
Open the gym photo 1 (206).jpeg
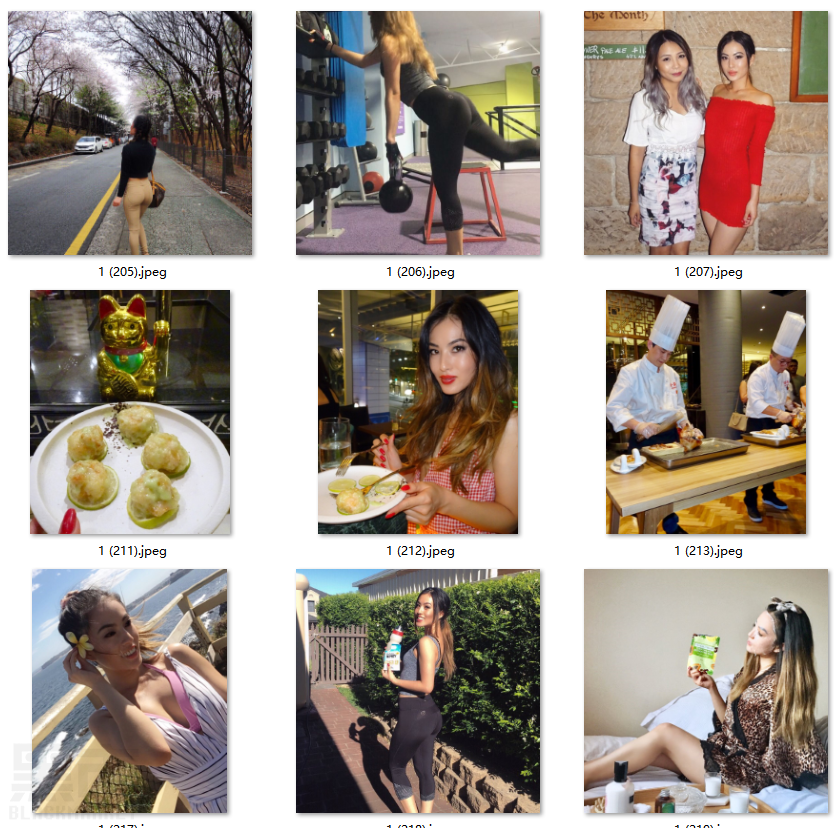click(x=418, y=133)
